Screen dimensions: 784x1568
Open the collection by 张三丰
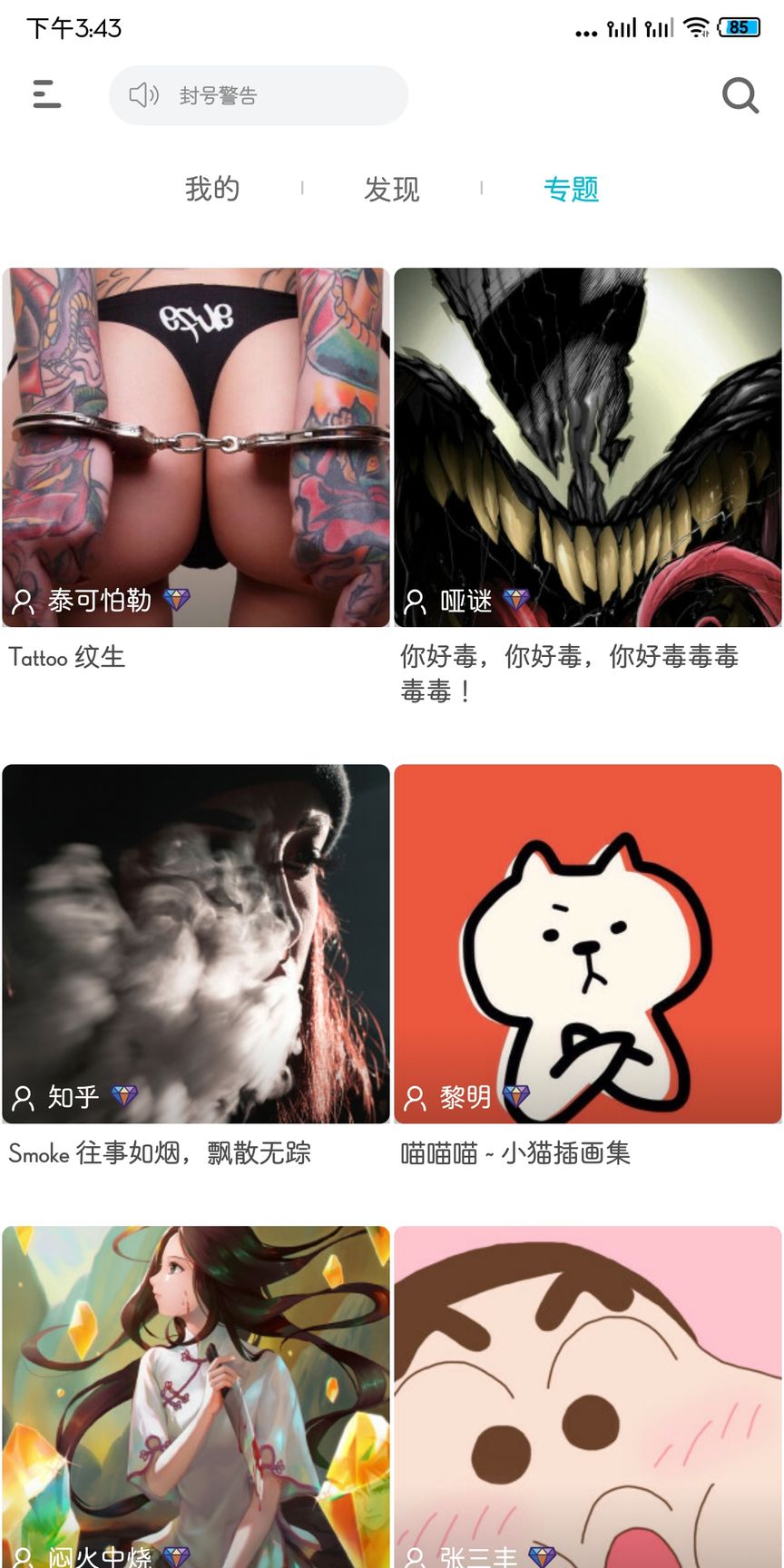[588, 1397]
